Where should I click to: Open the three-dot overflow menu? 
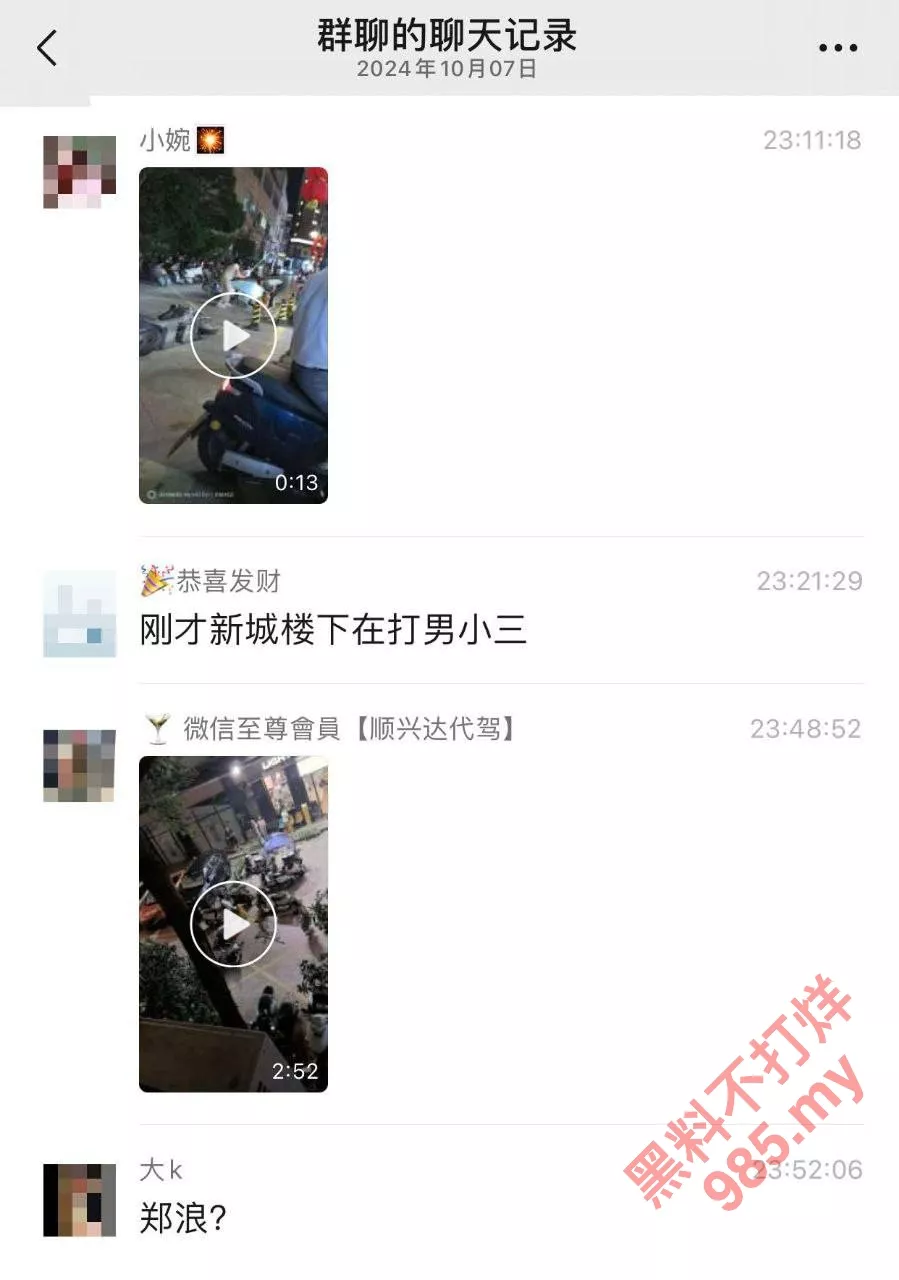[837, 48]
